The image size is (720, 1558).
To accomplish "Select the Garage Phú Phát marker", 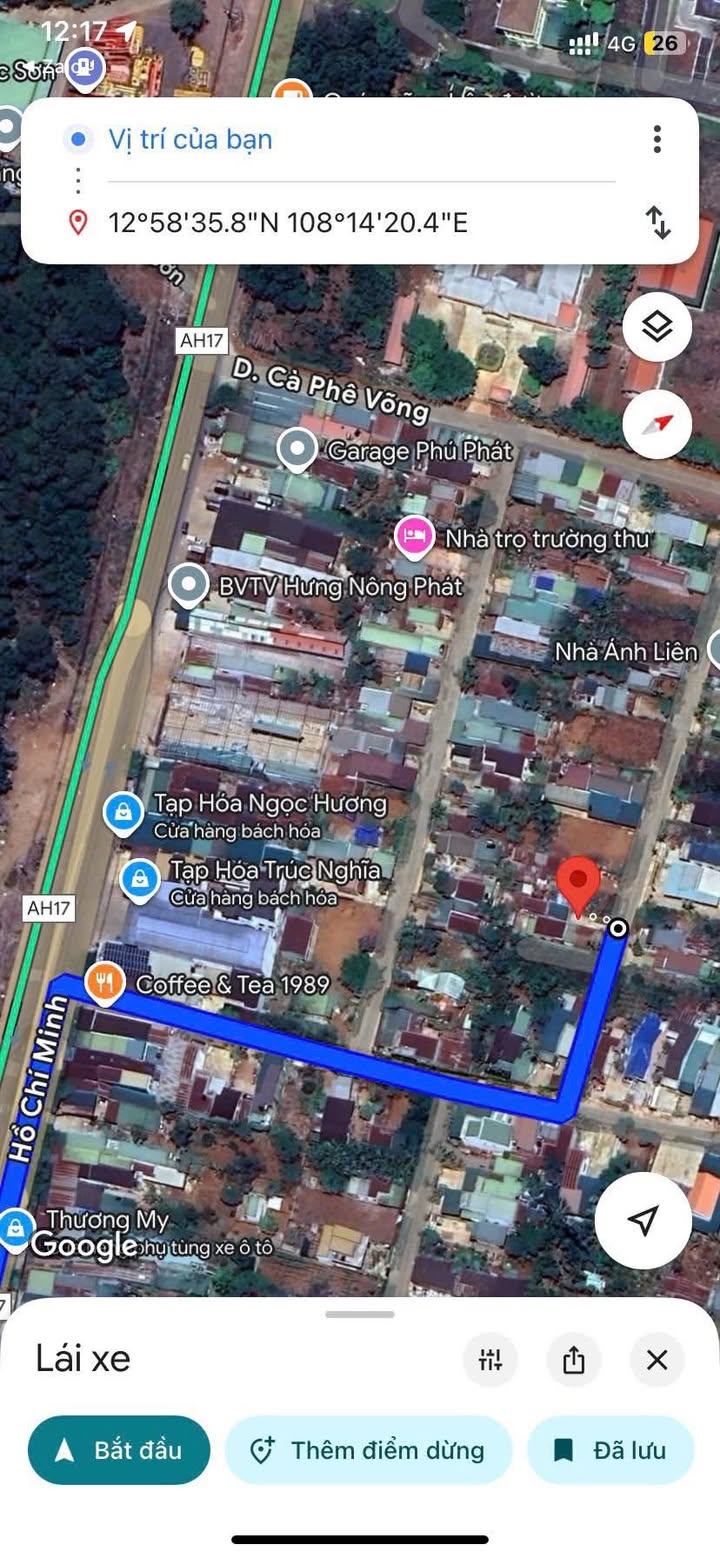I will pos(297,450).
